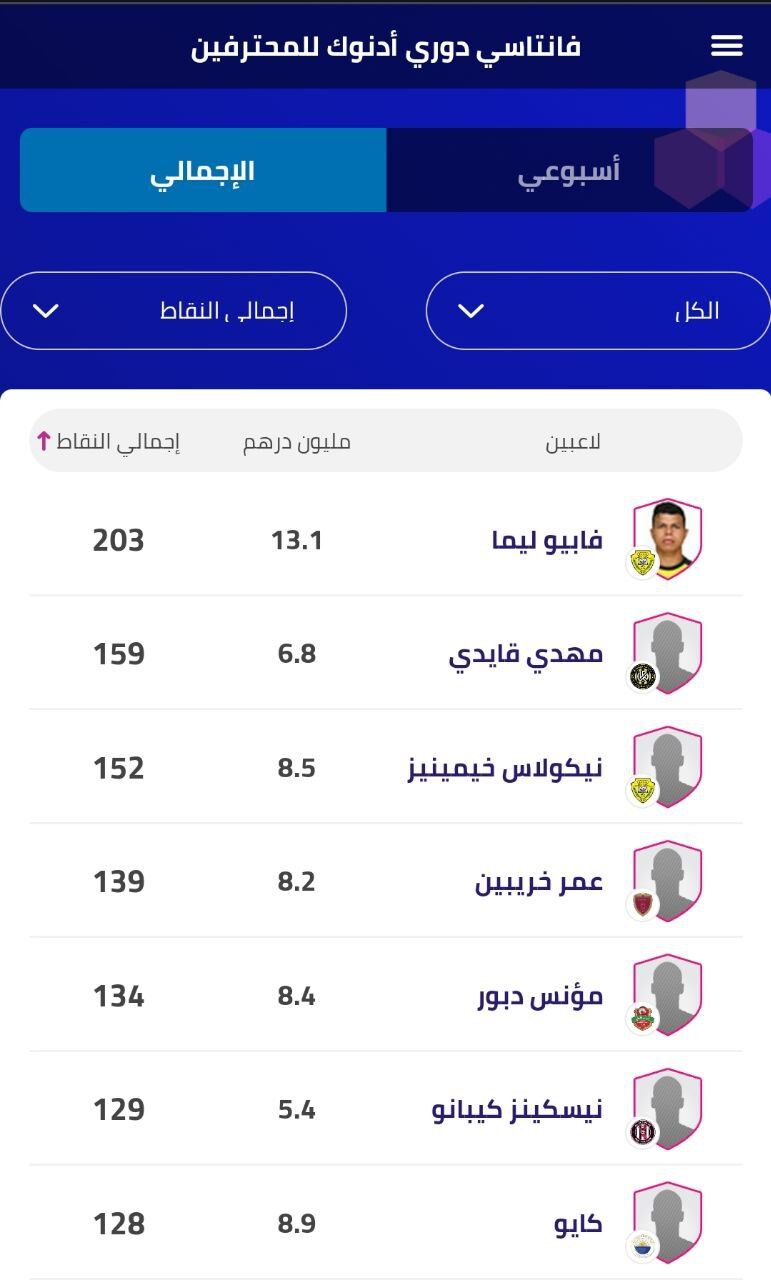Open the إجمالي النقاط sorting dropdown
Image resolution: width=771 pixels, height=1280 pixels.
[x=173, y=311]
